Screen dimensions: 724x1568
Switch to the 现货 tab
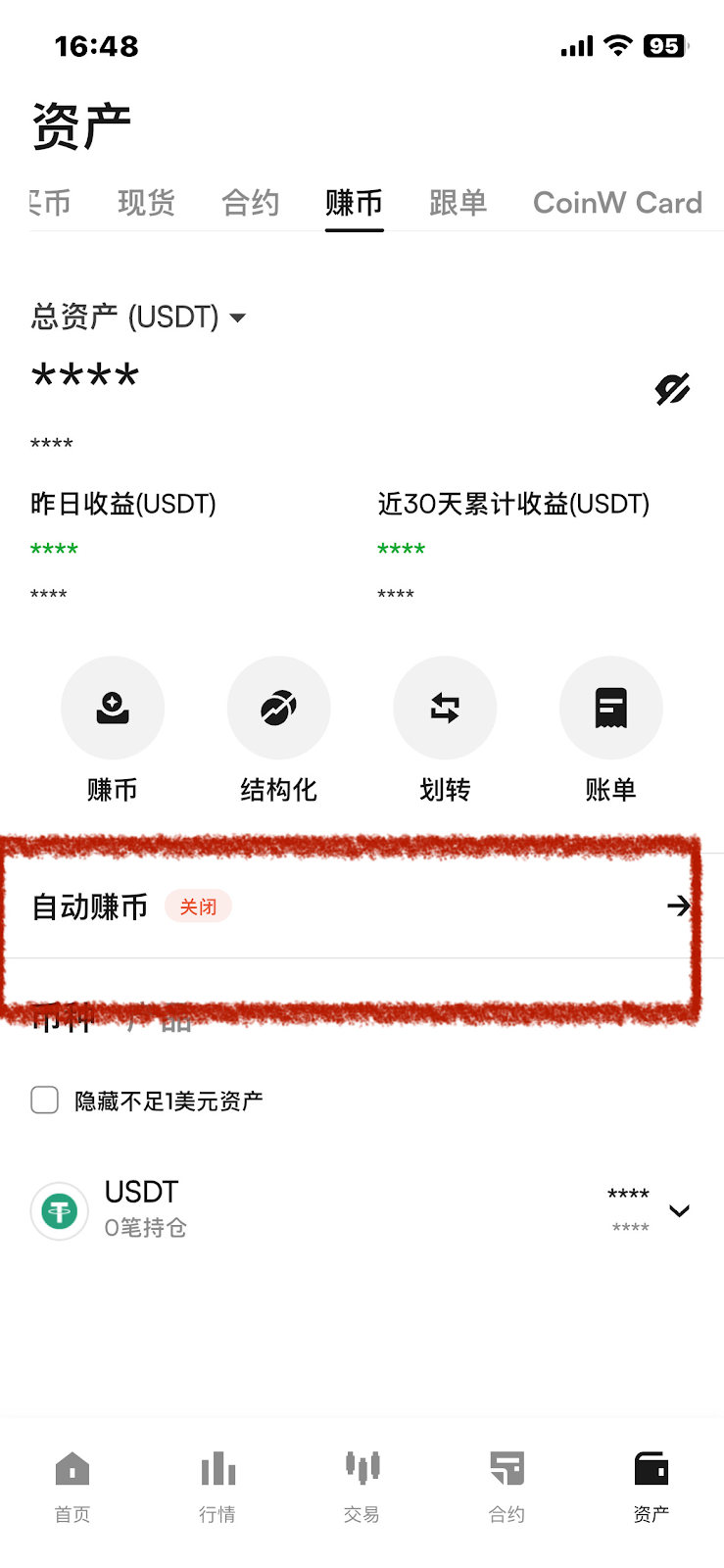pyautogui.click(x=146, y=203)
